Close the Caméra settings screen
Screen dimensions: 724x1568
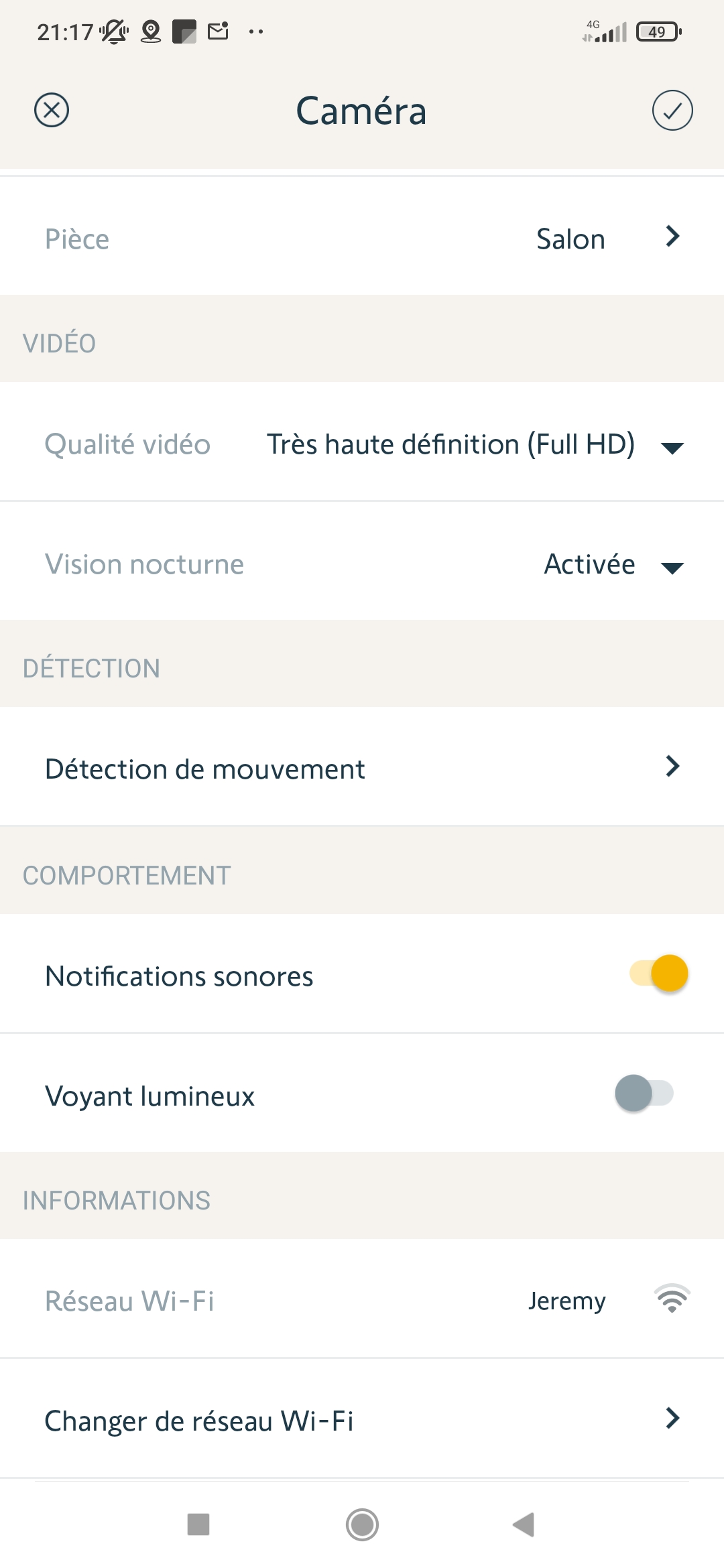52,111
